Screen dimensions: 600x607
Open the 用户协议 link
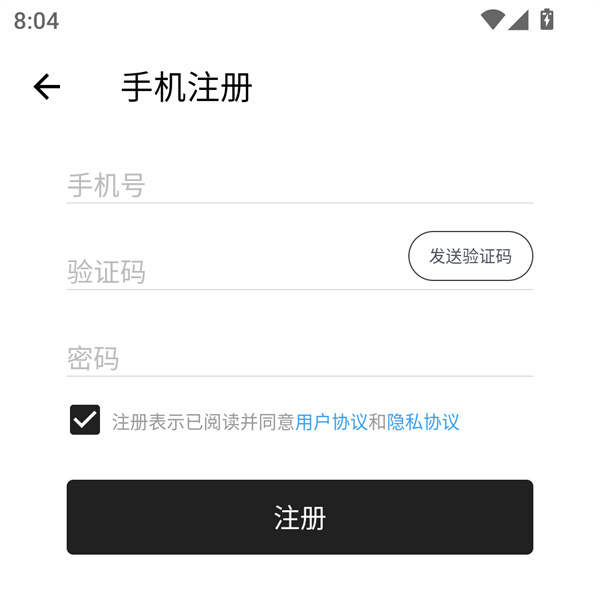[x=331, y=422]
